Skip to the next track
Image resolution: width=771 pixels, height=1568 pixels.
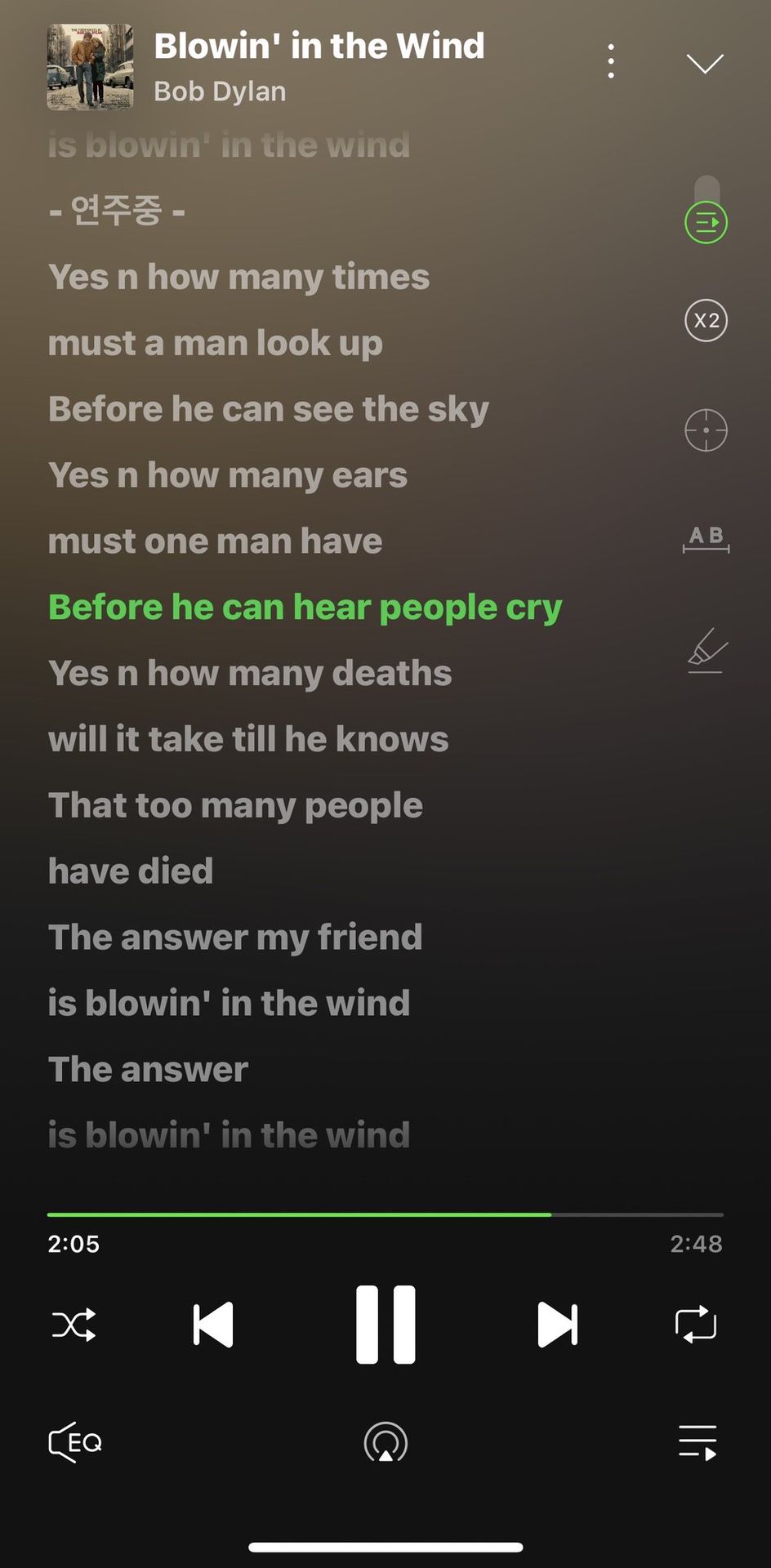point(557,1325)
